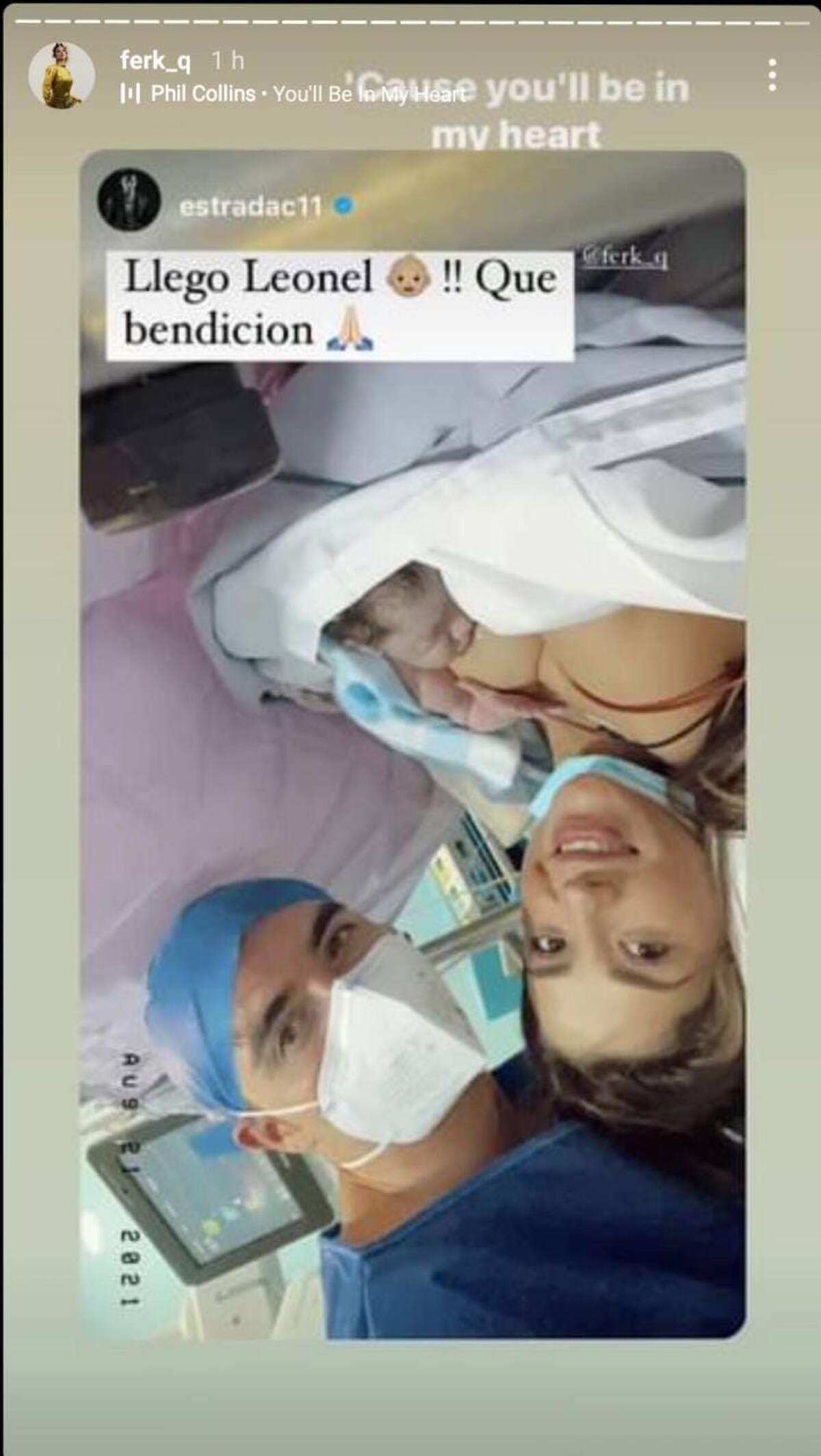
Task: Open Phil Collins music attribution
Action: pos(294,94)
